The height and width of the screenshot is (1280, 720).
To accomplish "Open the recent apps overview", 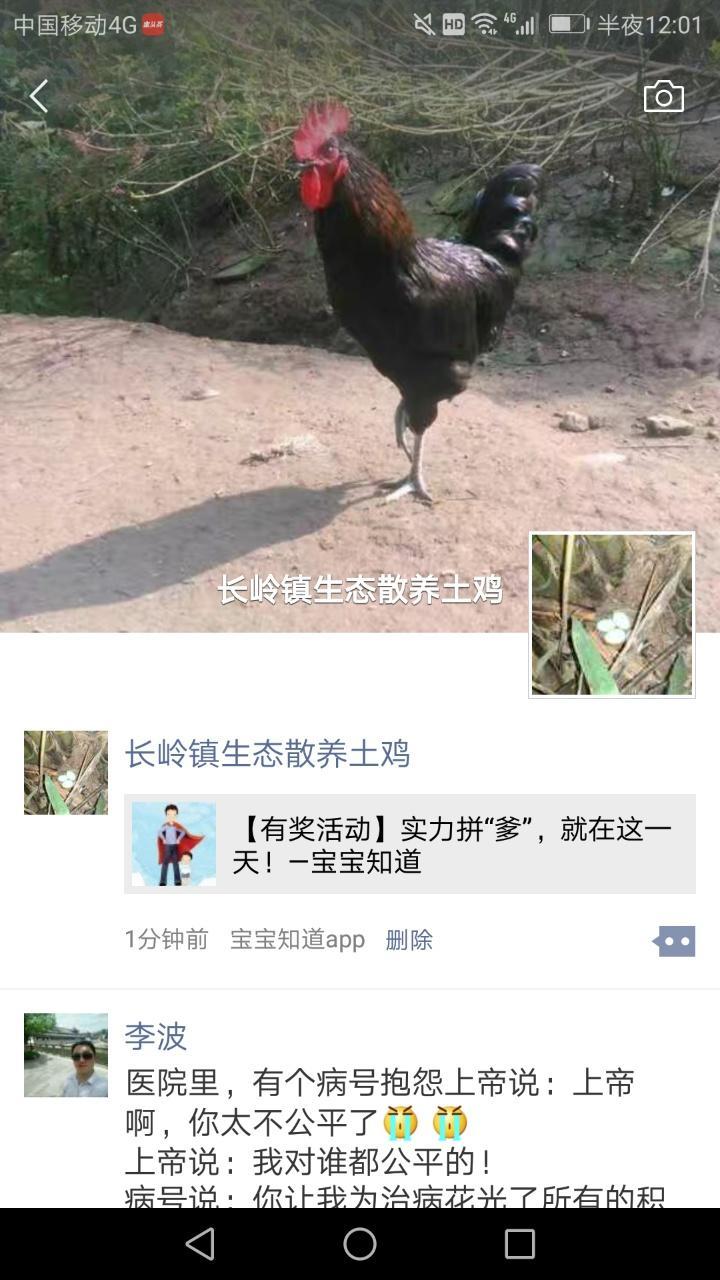I will click(x=520, y=1244).
